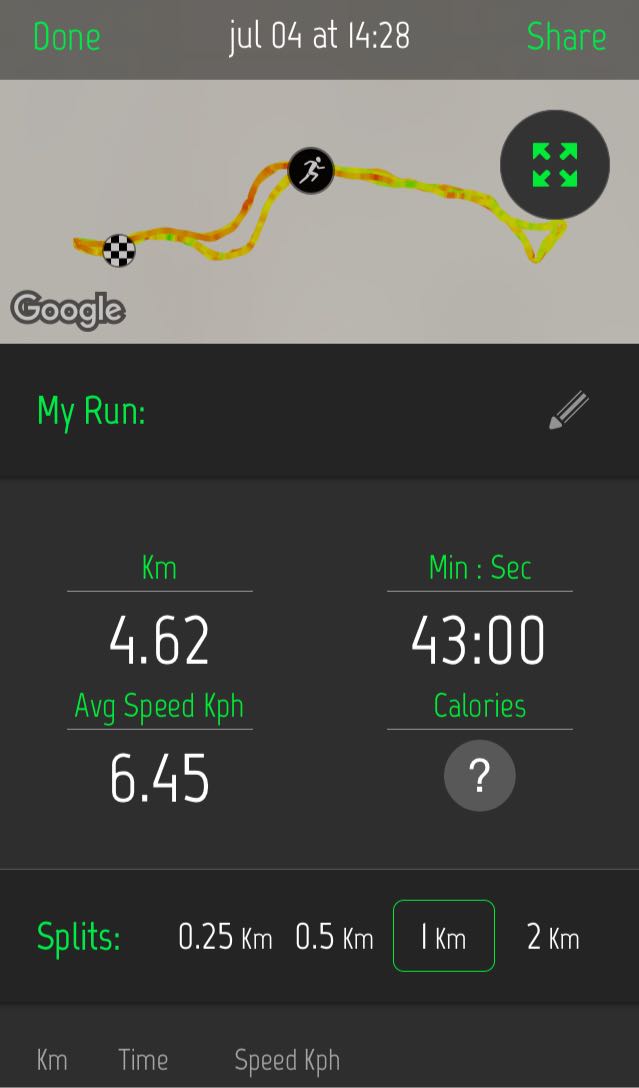The width and height of the screenshot is (639, 1088).
Task: Edit the My Run name
Action: tap(568, 410)
